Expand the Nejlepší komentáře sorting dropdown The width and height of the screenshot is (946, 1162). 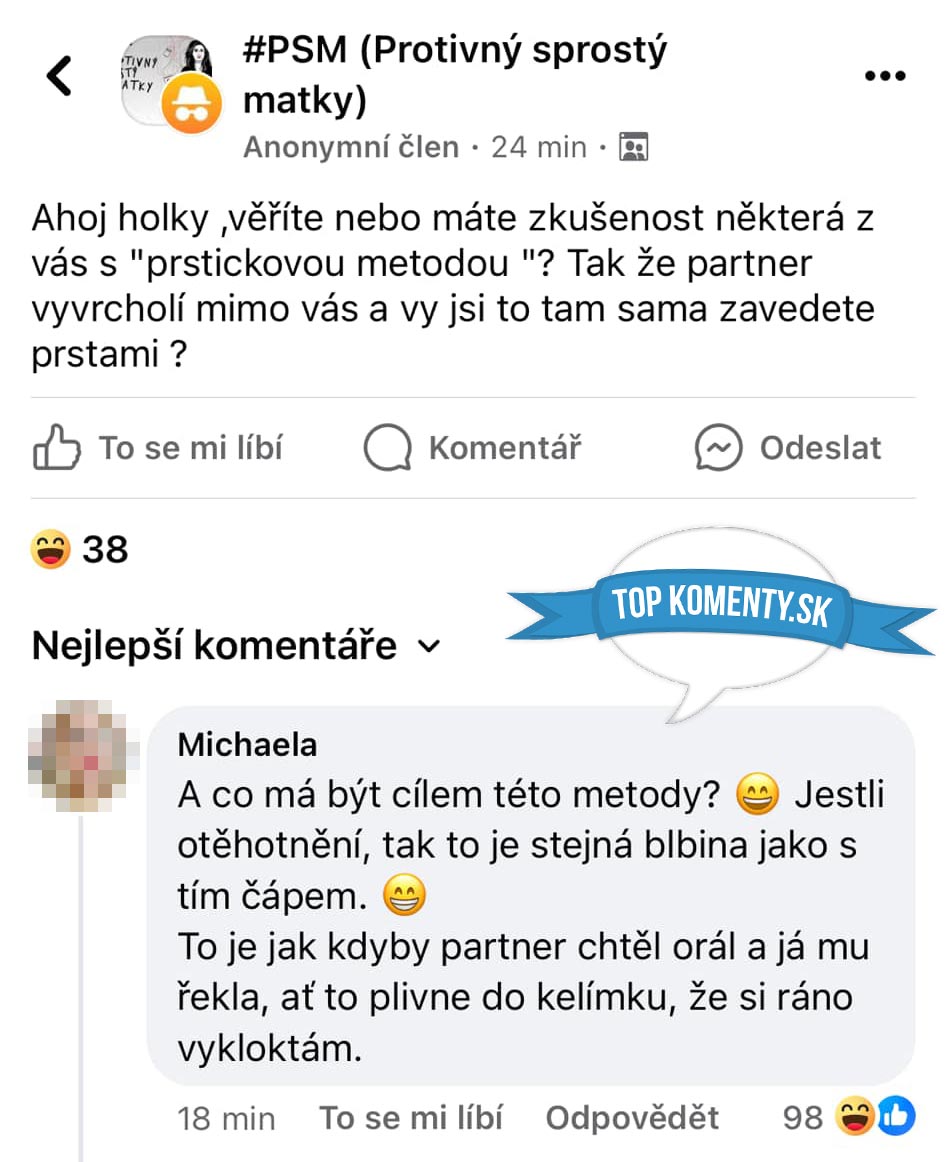[236, 646]
